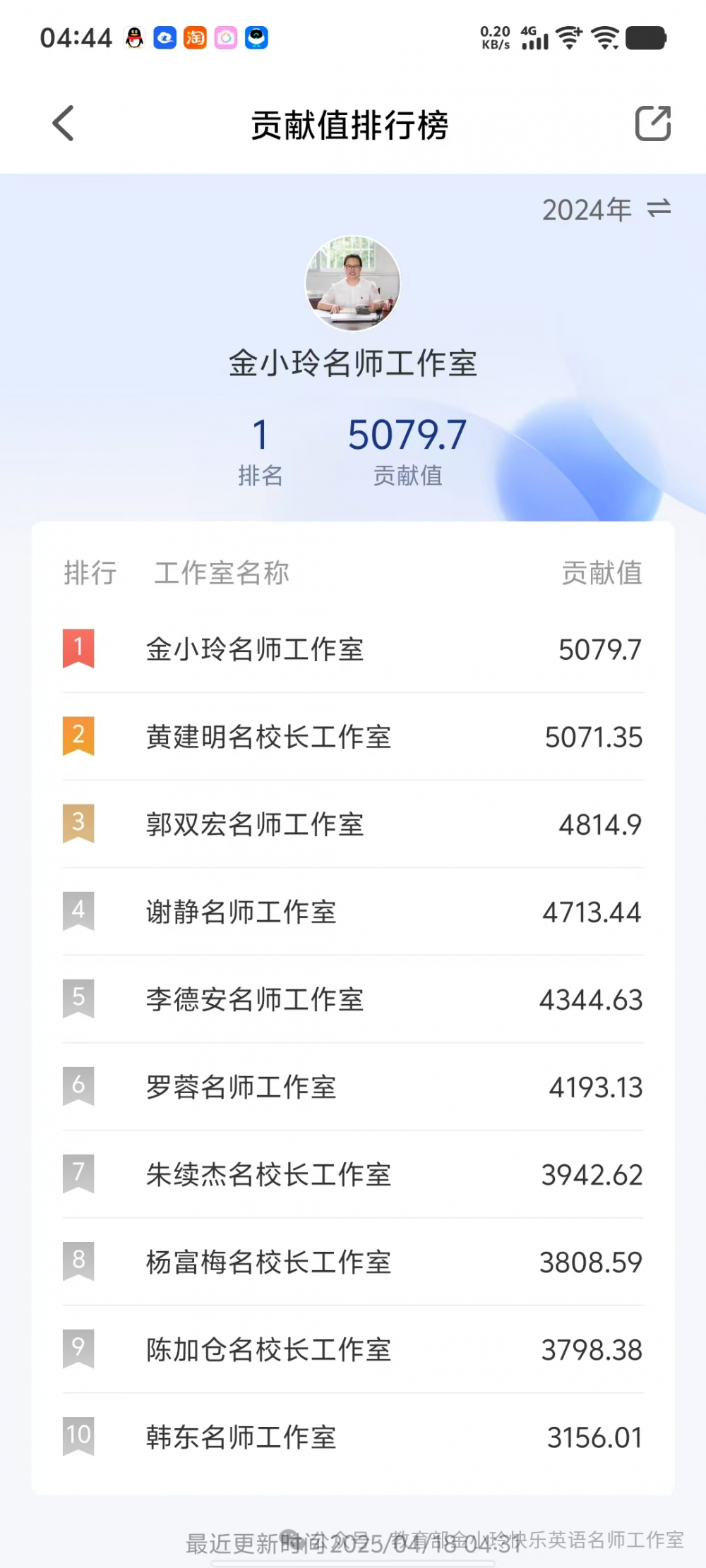Open first-ranked 金小玲名师工作室 row
The height and width of the screenshot is (1568, 706).
tap(254, 650)
